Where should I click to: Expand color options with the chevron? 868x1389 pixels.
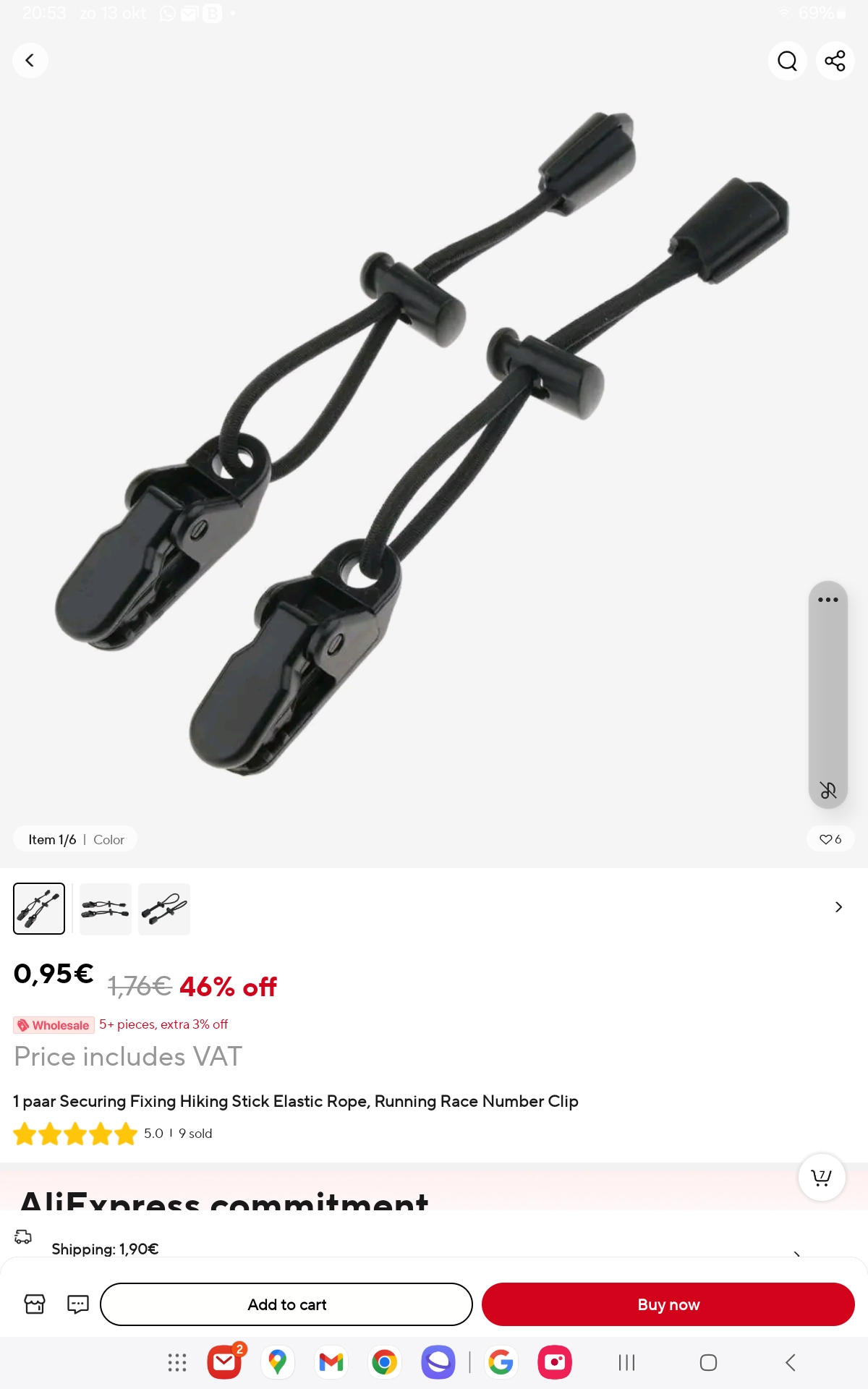click(x=838, y=907)
